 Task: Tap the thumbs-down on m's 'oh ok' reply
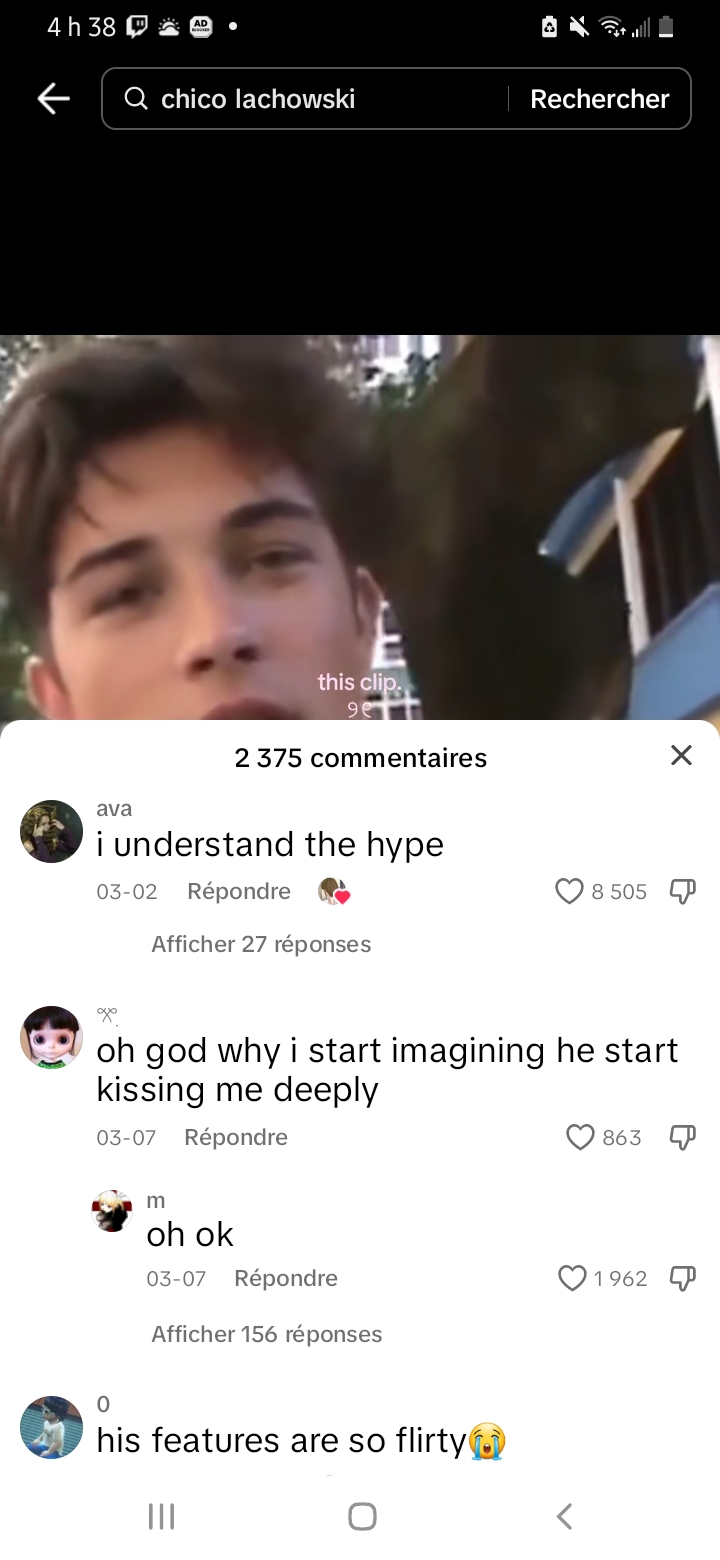(x=682, y=1278)
